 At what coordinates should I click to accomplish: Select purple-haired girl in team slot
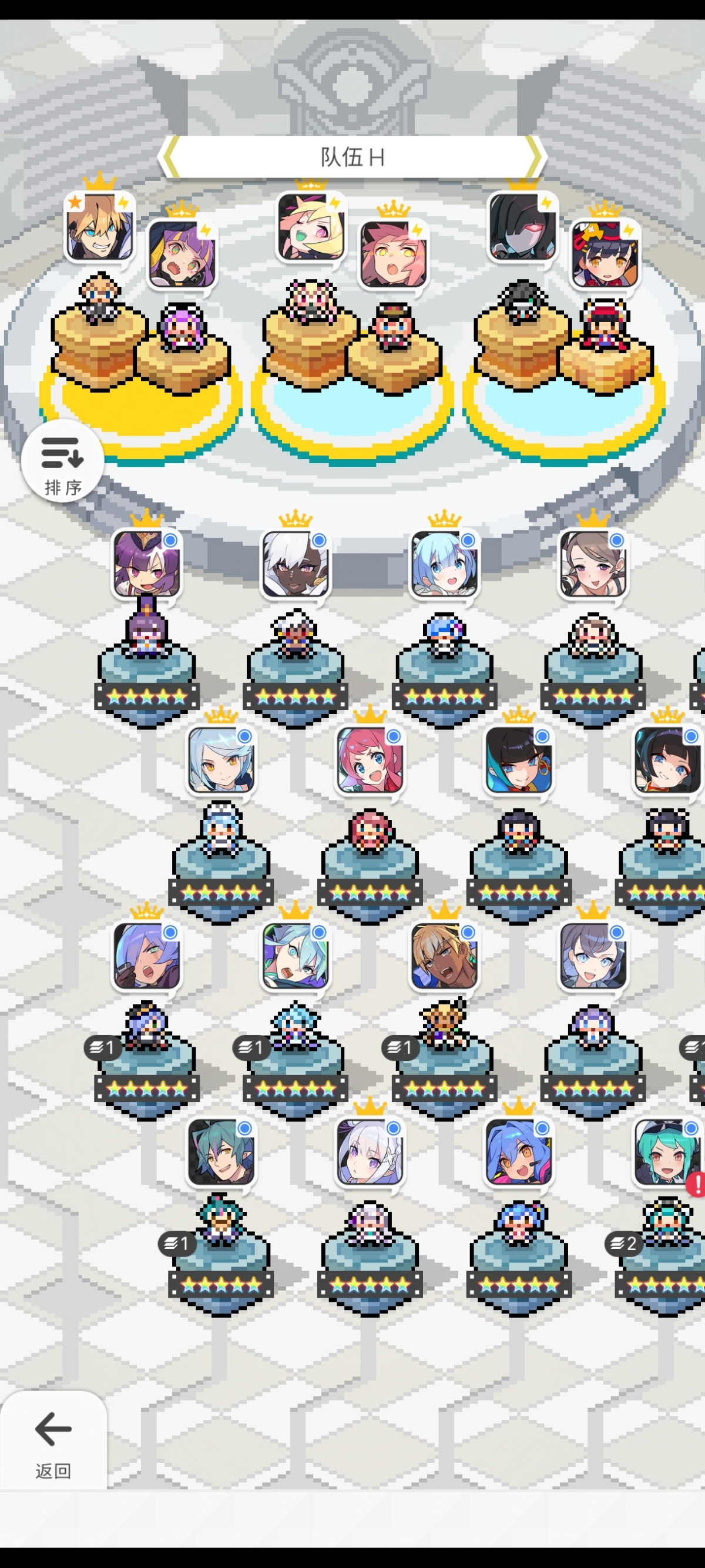(x=182, y=253)
